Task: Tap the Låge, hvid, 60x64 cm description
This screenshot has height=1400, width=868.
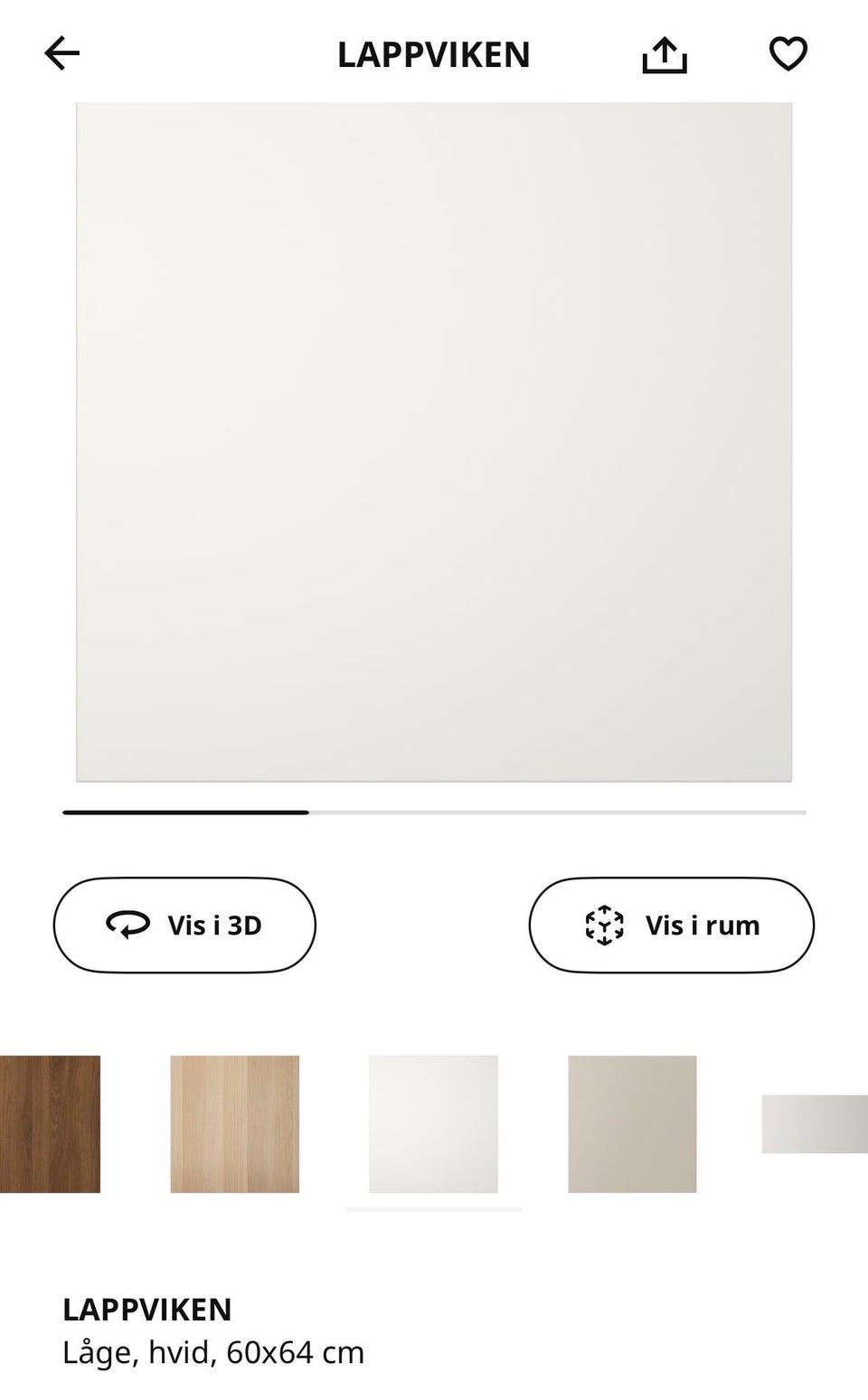Action: (x=213, y=1352)
